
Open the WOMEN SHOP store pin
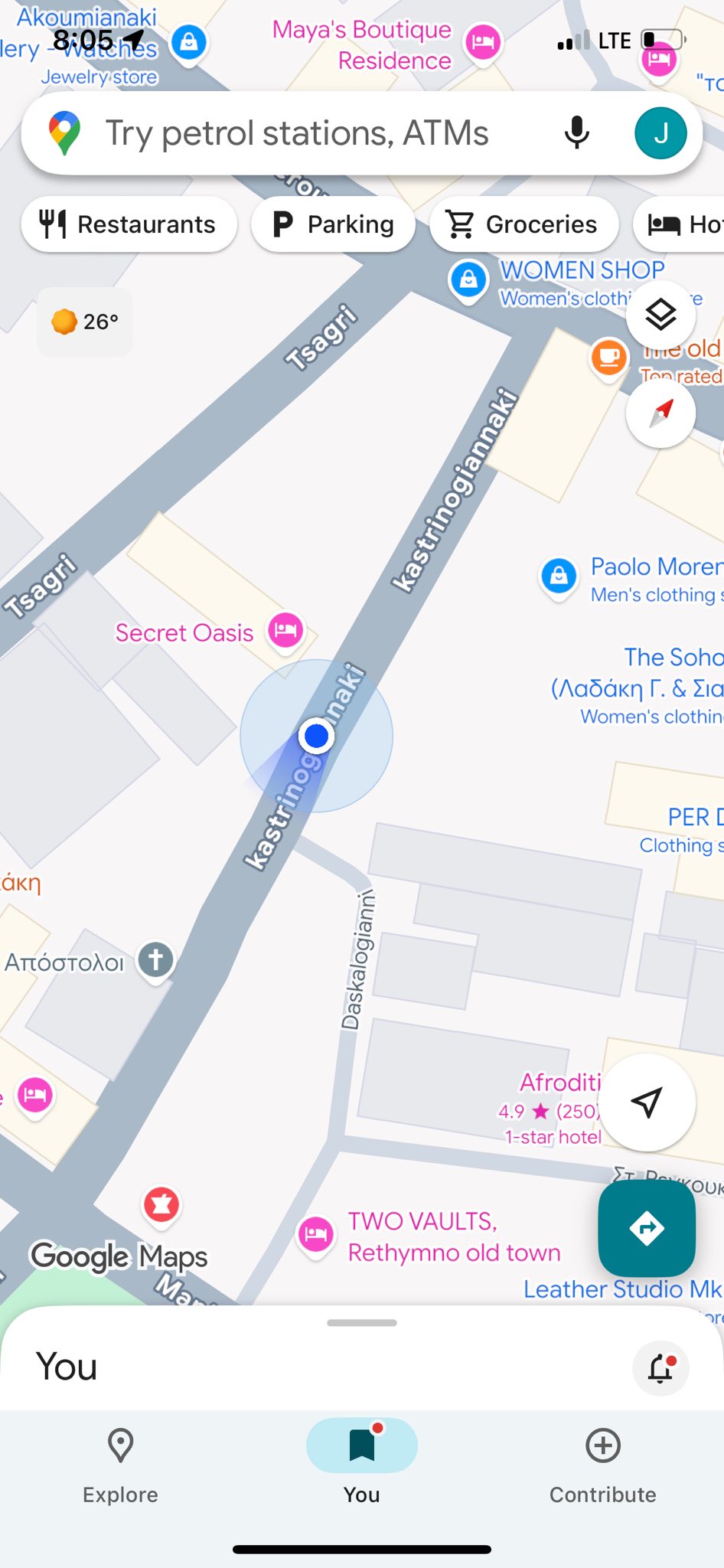[468, 279]
